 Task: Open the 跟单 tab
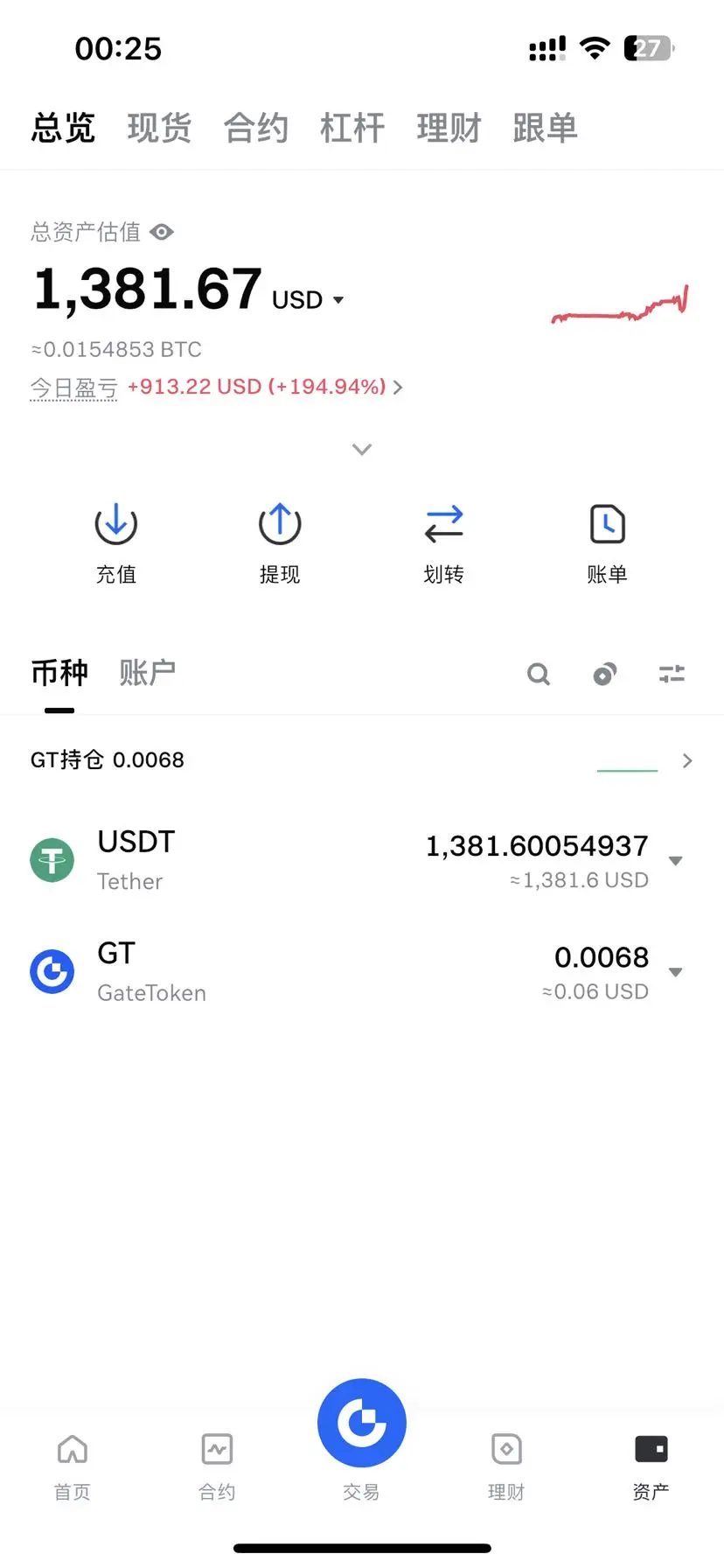[545, 128]
